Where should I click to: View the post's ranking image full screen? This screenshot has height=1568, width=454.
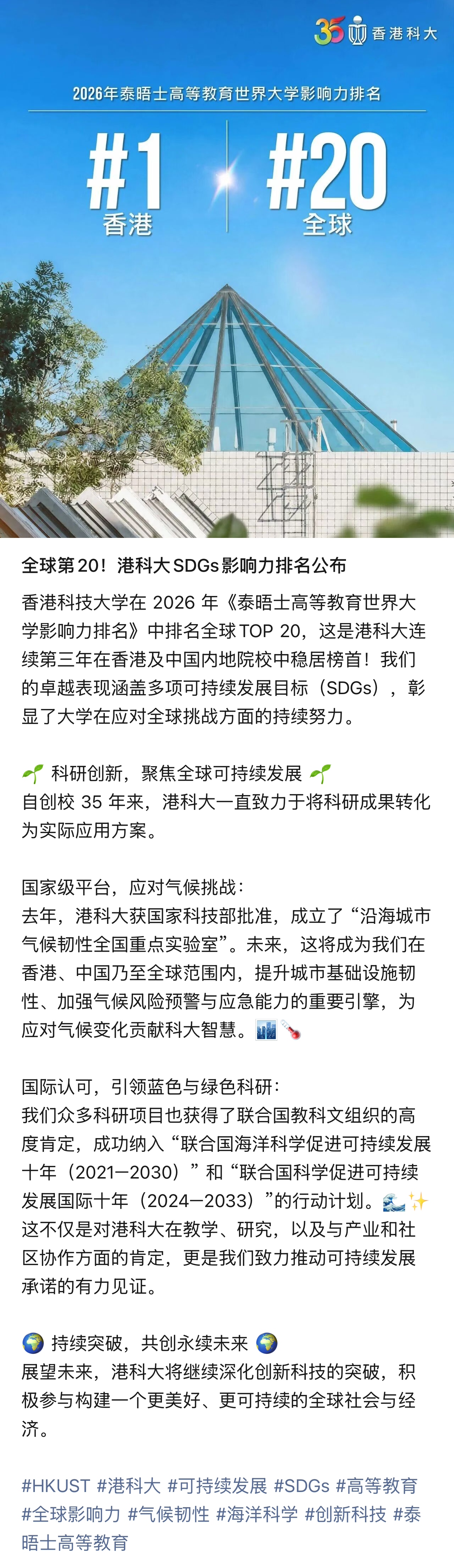pyautogui.click(x=227, y=269)
